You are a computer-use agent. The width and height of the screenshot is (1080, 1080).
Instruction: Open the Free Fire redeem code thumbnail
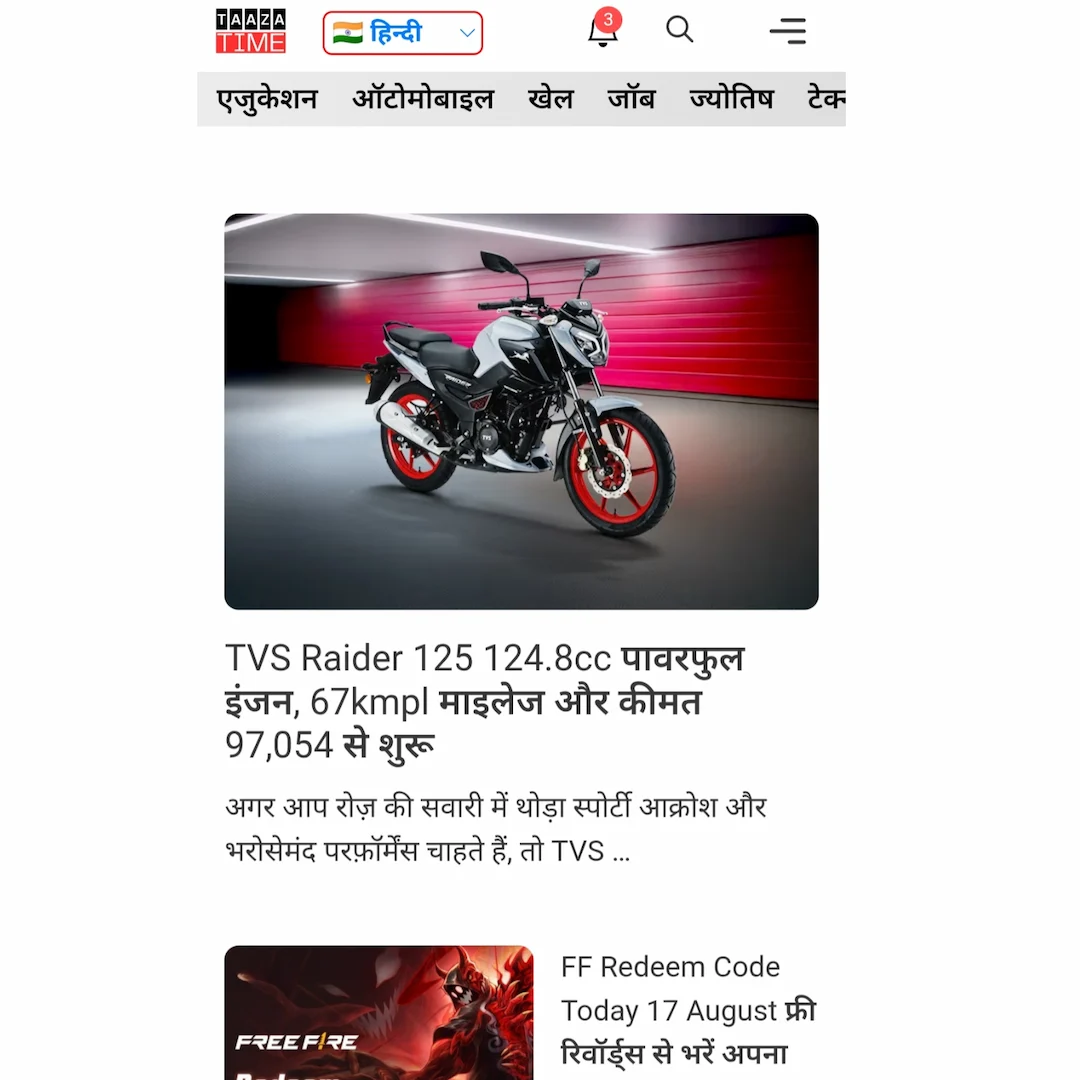379,1012
